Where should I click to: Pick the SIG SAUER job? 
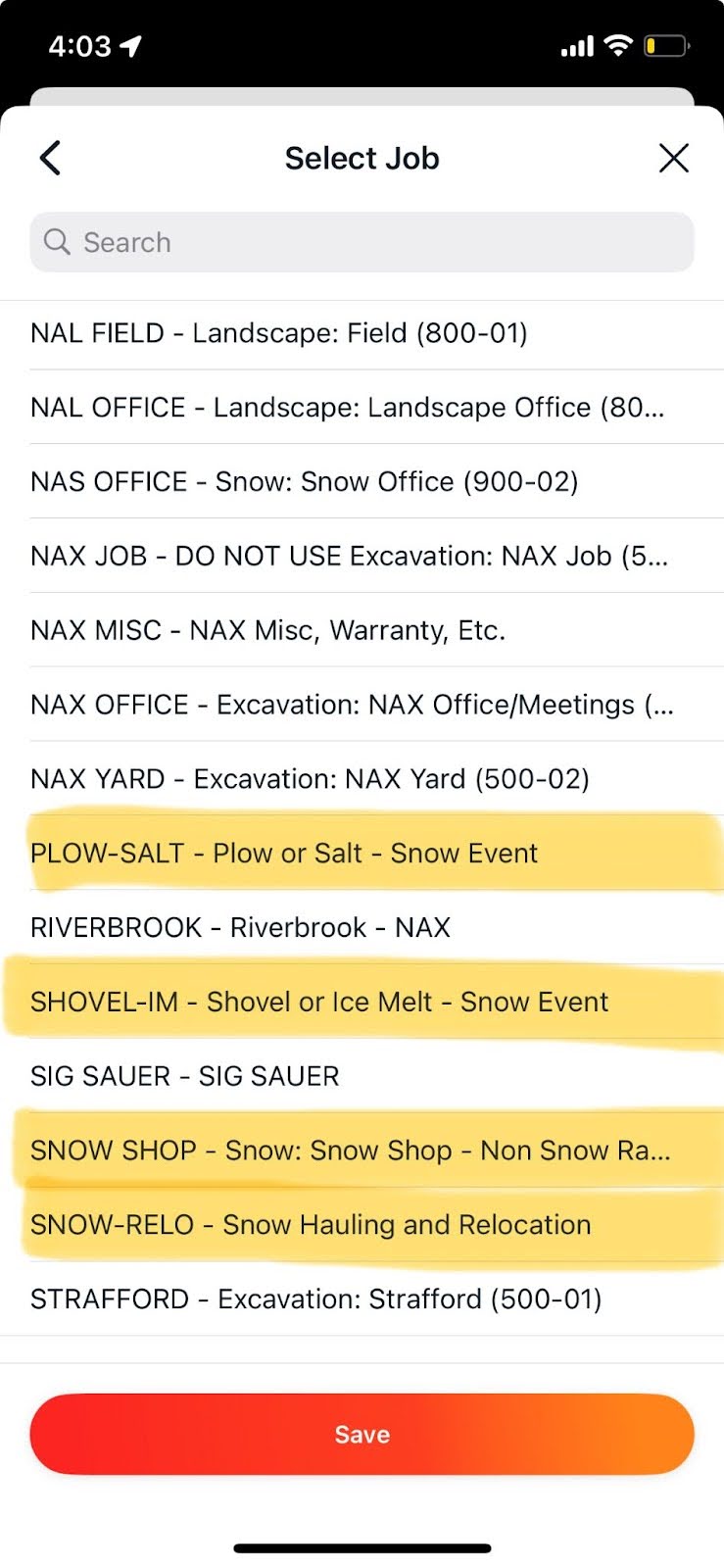[x=185, y=1076]
